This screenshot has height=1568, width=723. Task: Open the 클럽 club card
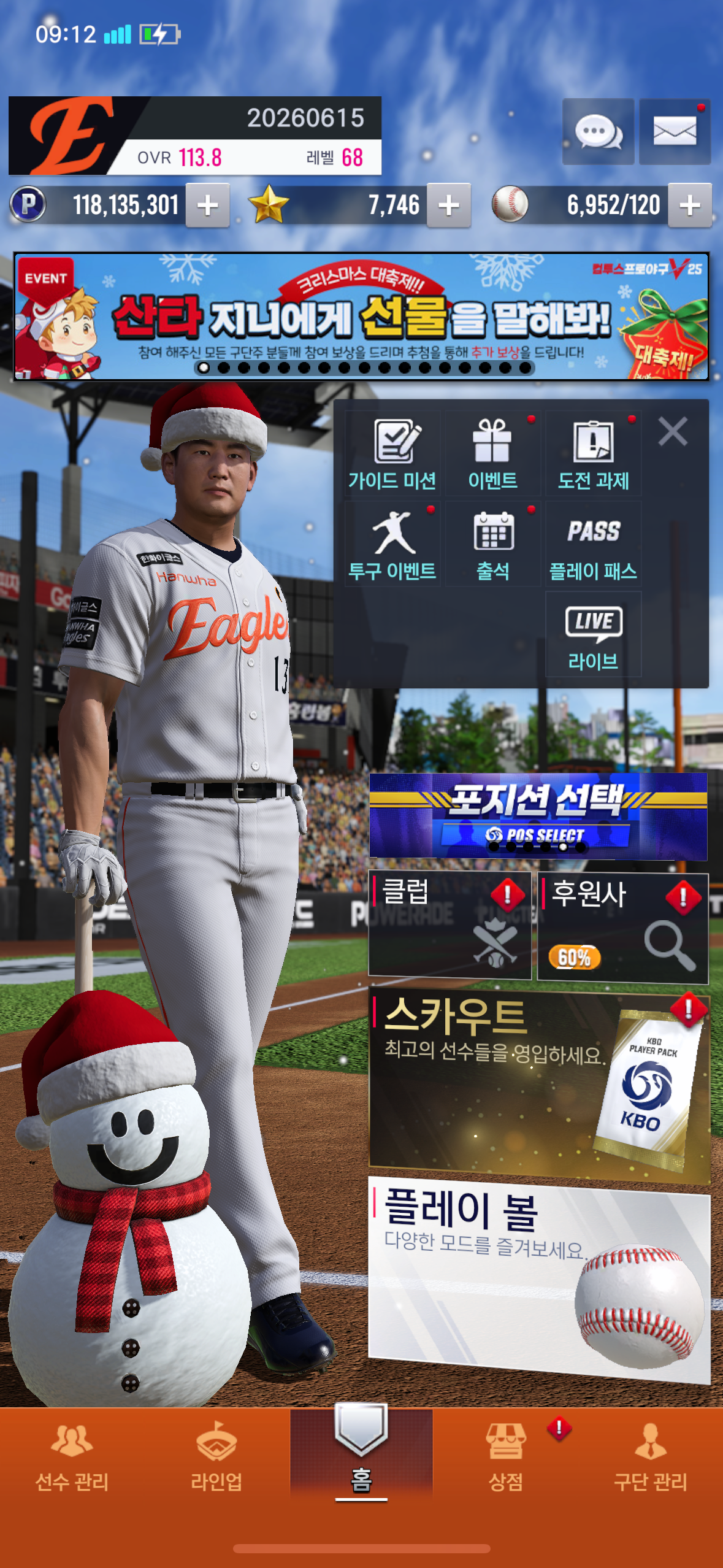449,924
